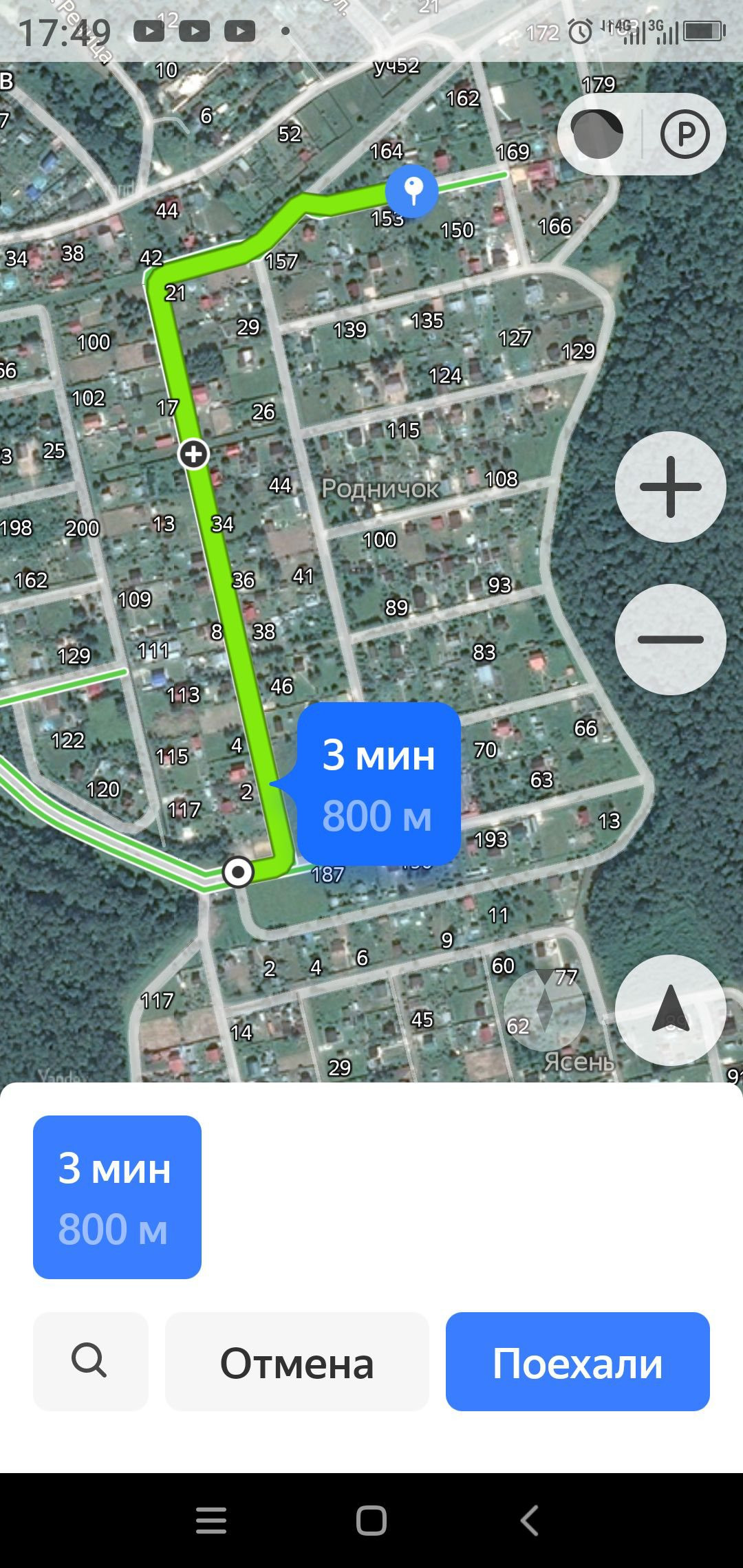Center map on my location
Screen dimensions: 743x1568
point(670,1010)
